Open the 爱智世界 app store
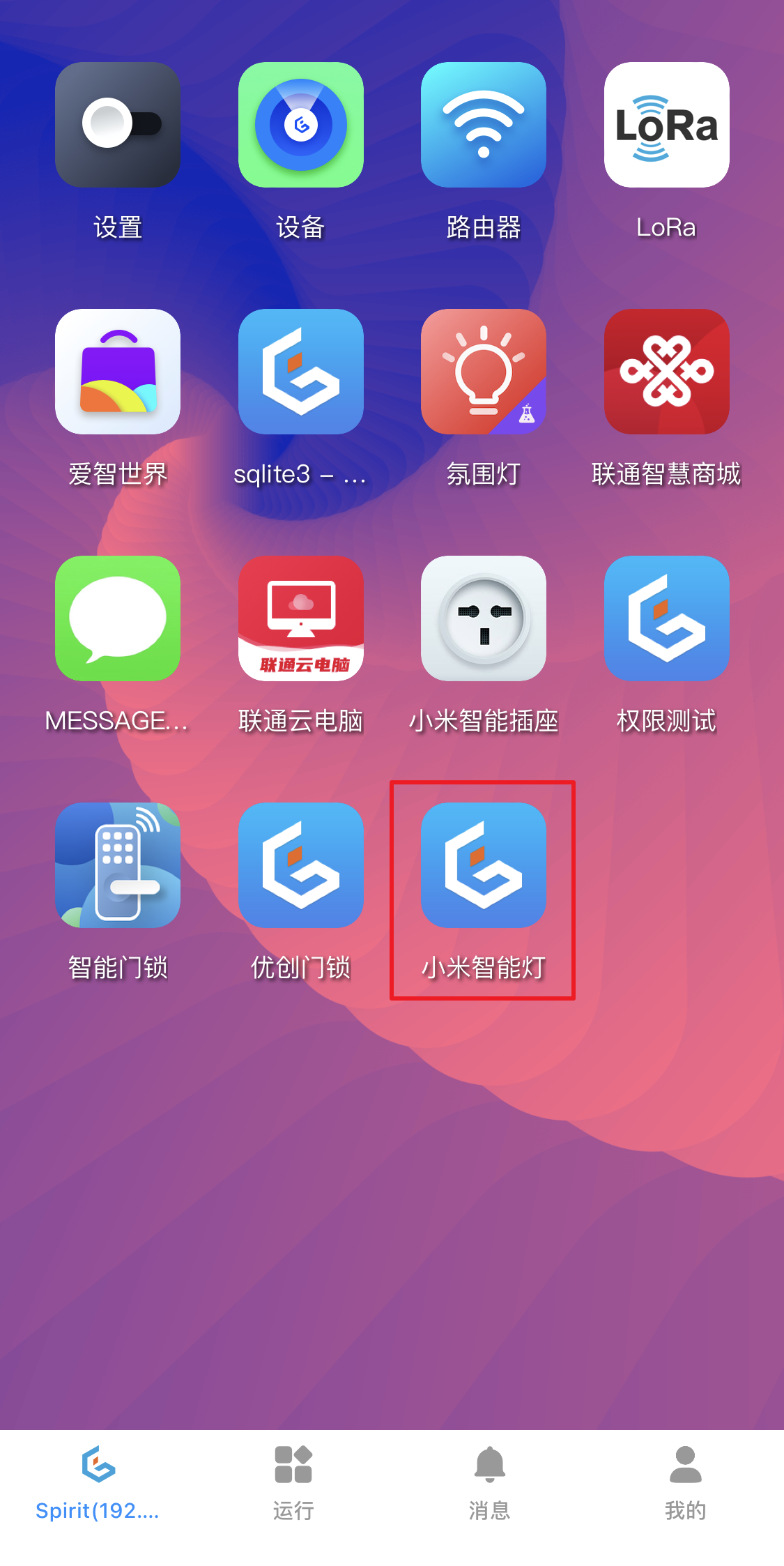 pyautogui.click(x=117, y=373)
